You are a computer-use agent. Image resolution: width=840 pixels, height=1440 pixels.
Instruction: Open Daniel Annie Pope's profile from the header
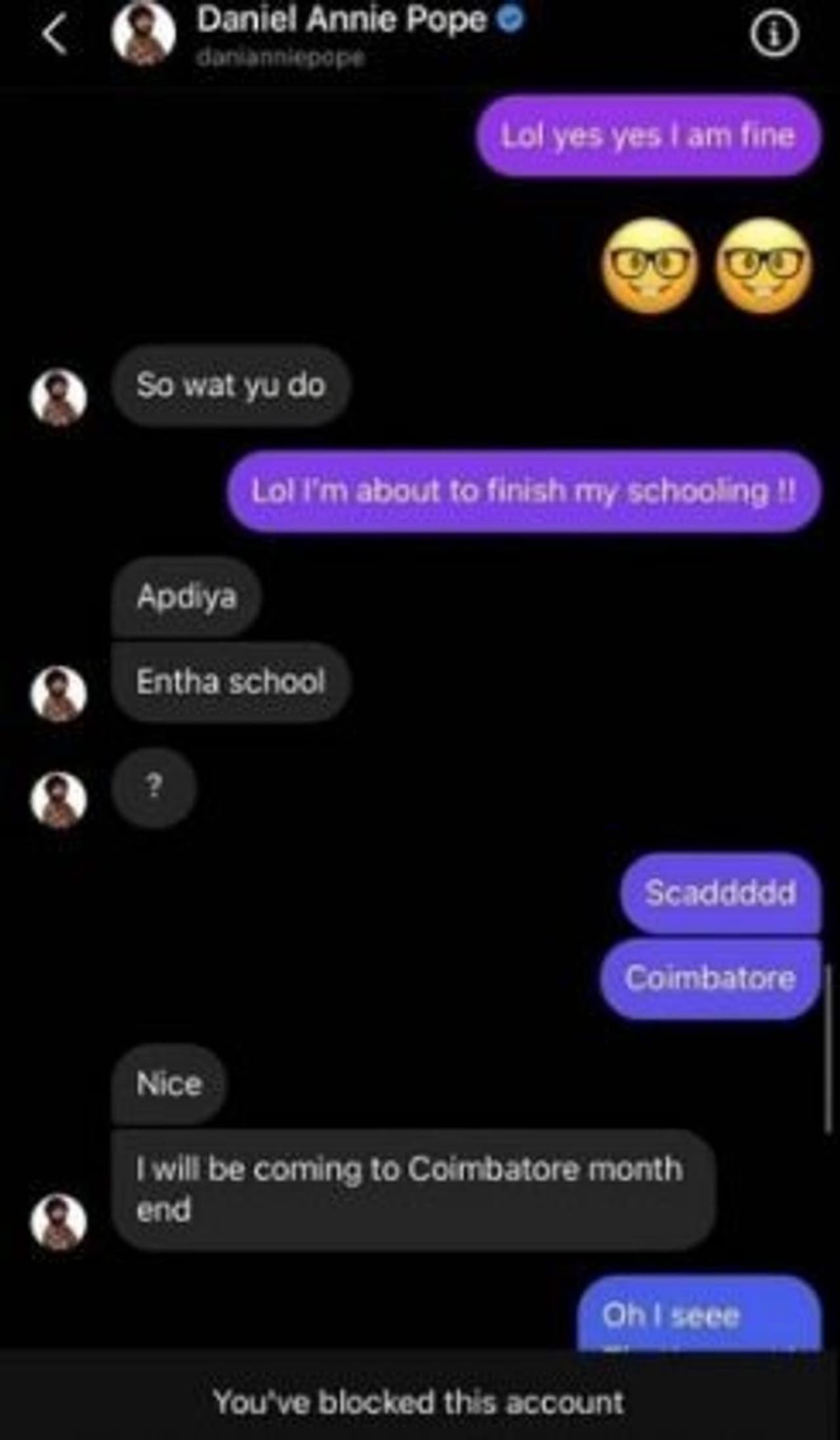pos(341,21)
